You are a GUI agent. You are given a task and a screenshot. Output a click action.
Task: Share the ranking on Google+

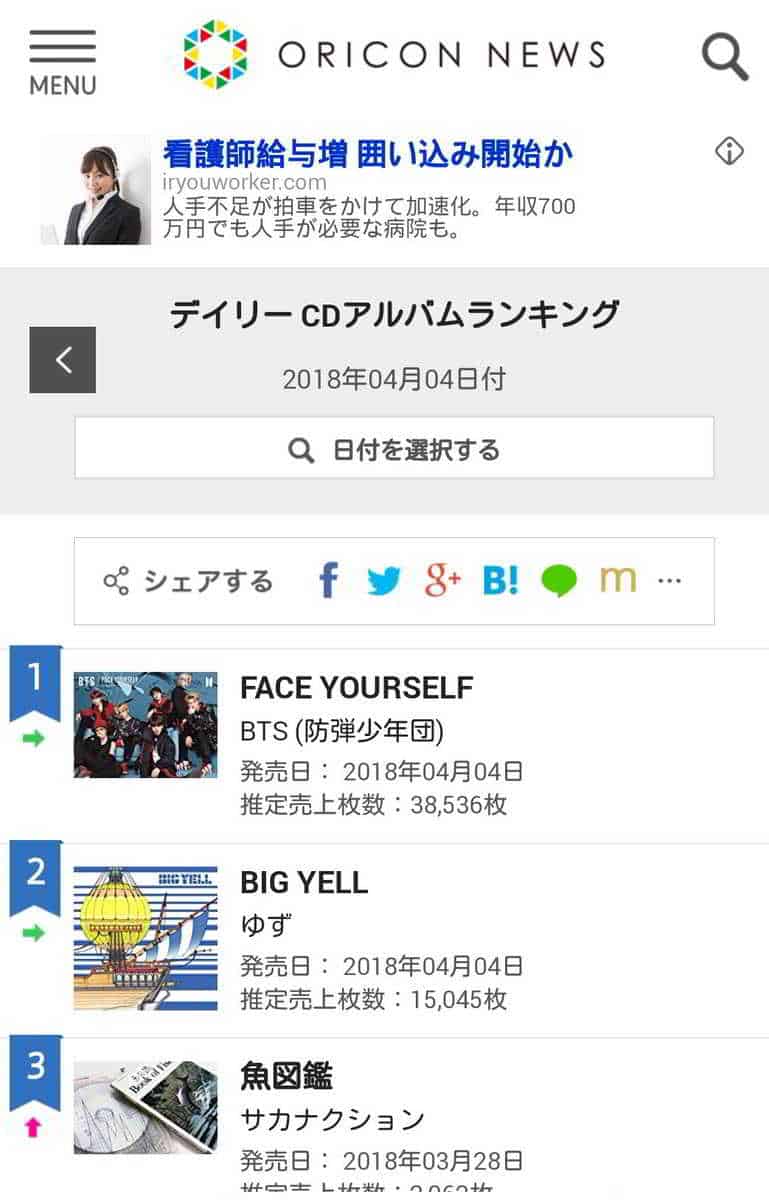(x=442, y=580)
